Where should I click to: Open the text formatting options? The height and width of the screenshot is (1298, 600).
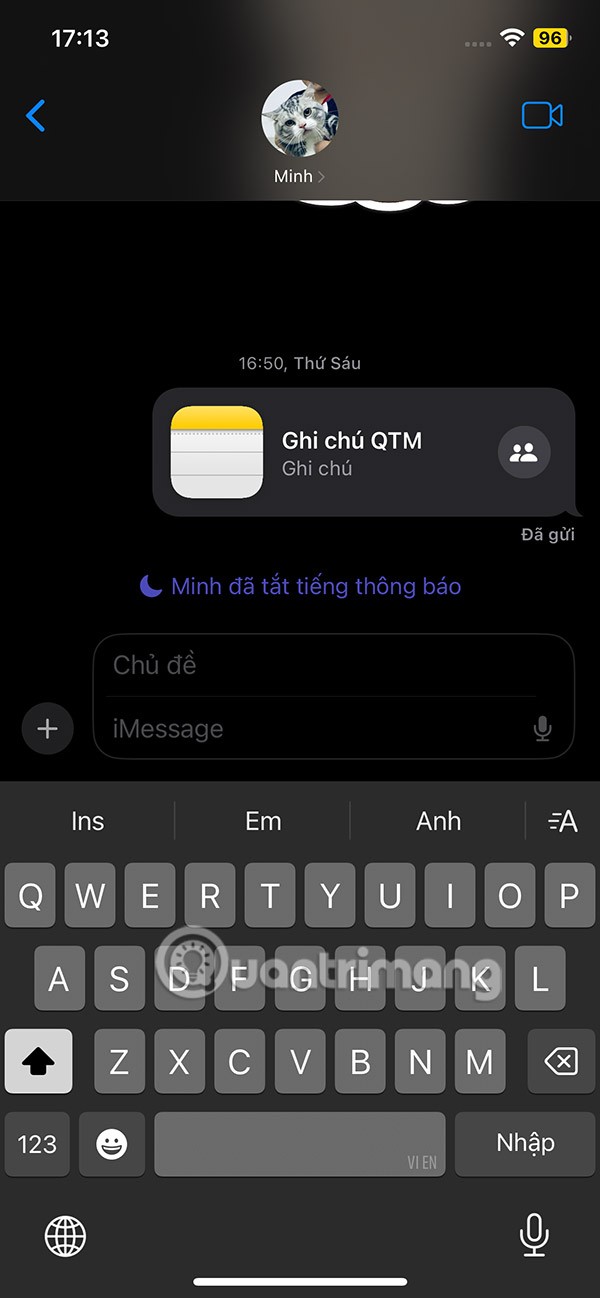click(563, 821)
